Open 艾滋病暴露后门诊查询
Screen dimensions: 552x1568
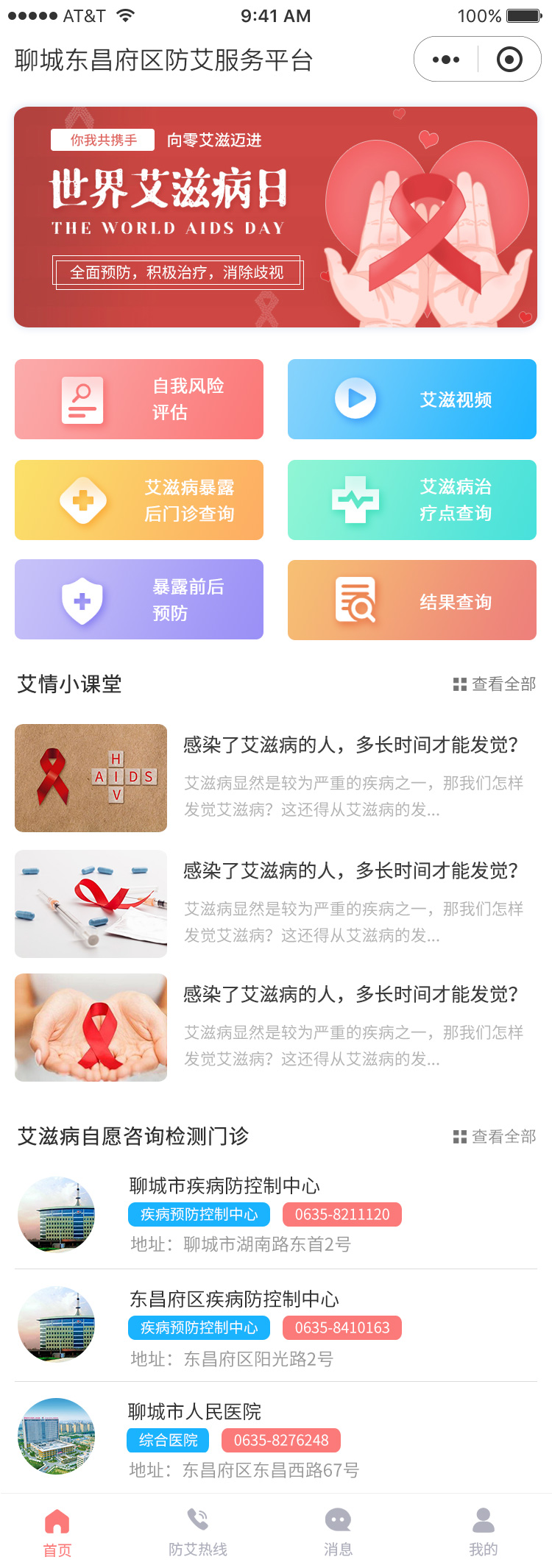(139, 500)
